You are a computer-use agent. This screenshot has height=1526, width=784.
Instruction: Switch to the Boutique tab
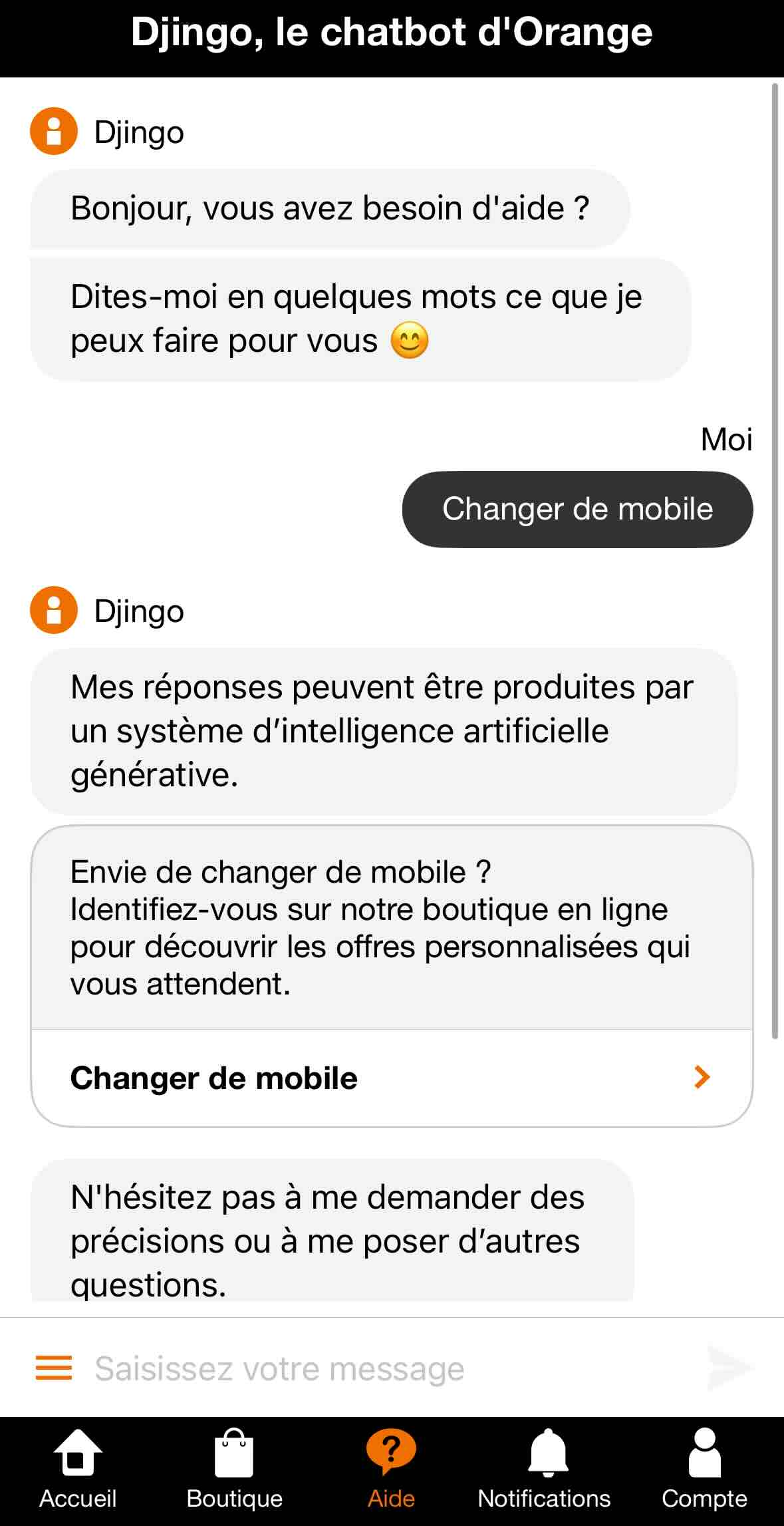pos(234,1469)
